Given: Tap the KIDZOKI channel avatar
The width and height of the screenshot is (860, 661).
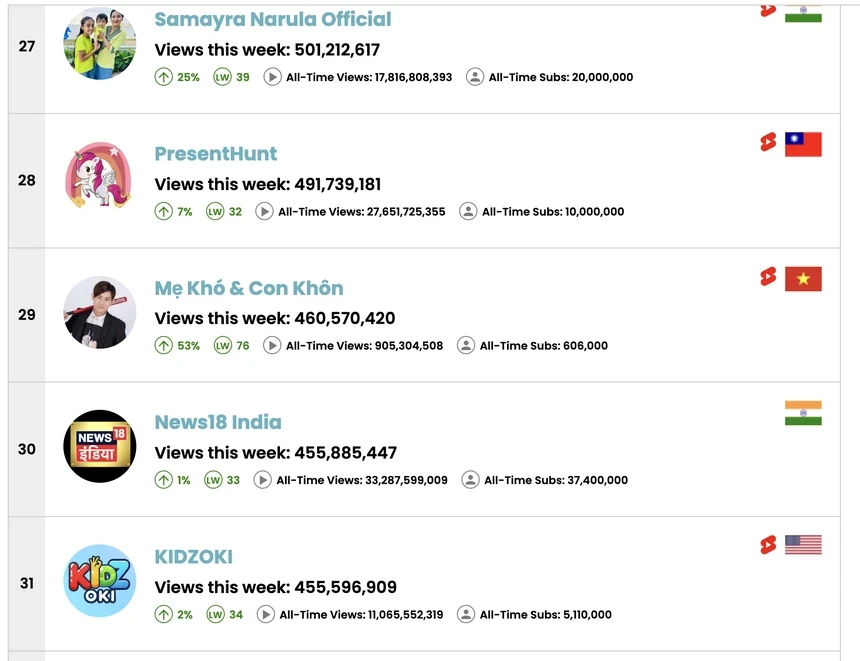Looking at the screenshot, I should point(99,580).
